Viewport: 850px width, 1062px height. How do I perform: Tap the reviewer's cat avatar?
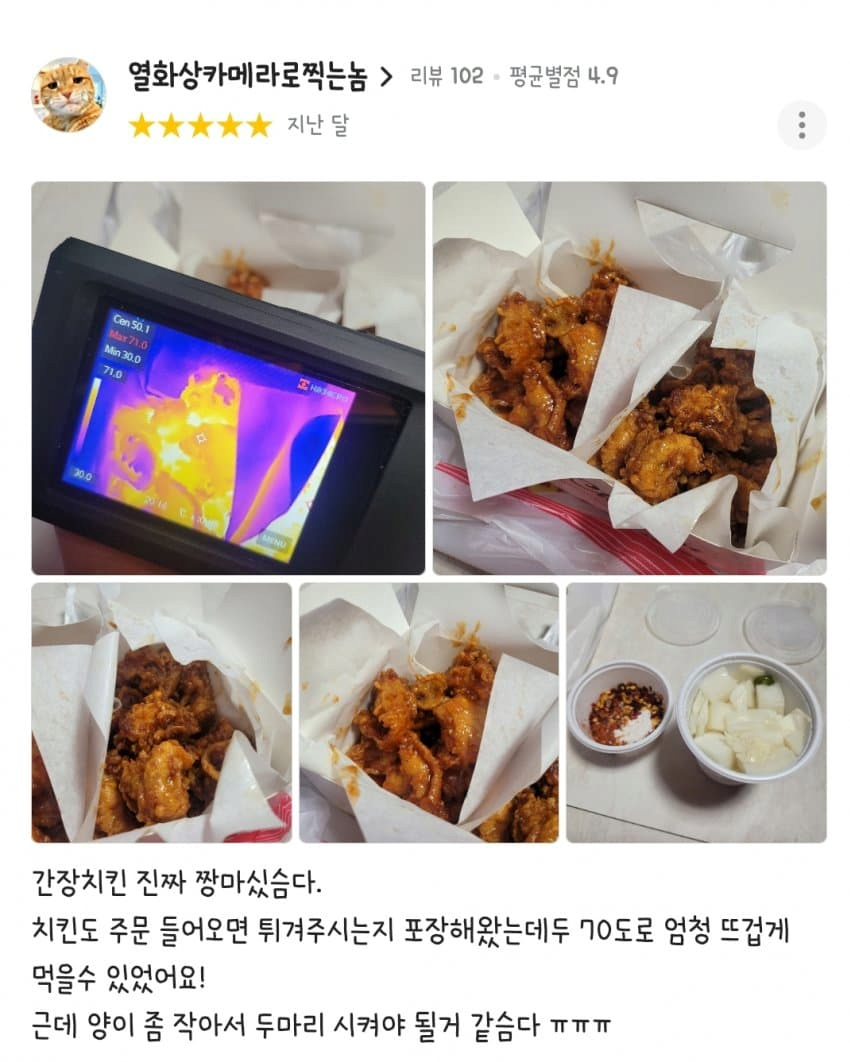(68, 95)
